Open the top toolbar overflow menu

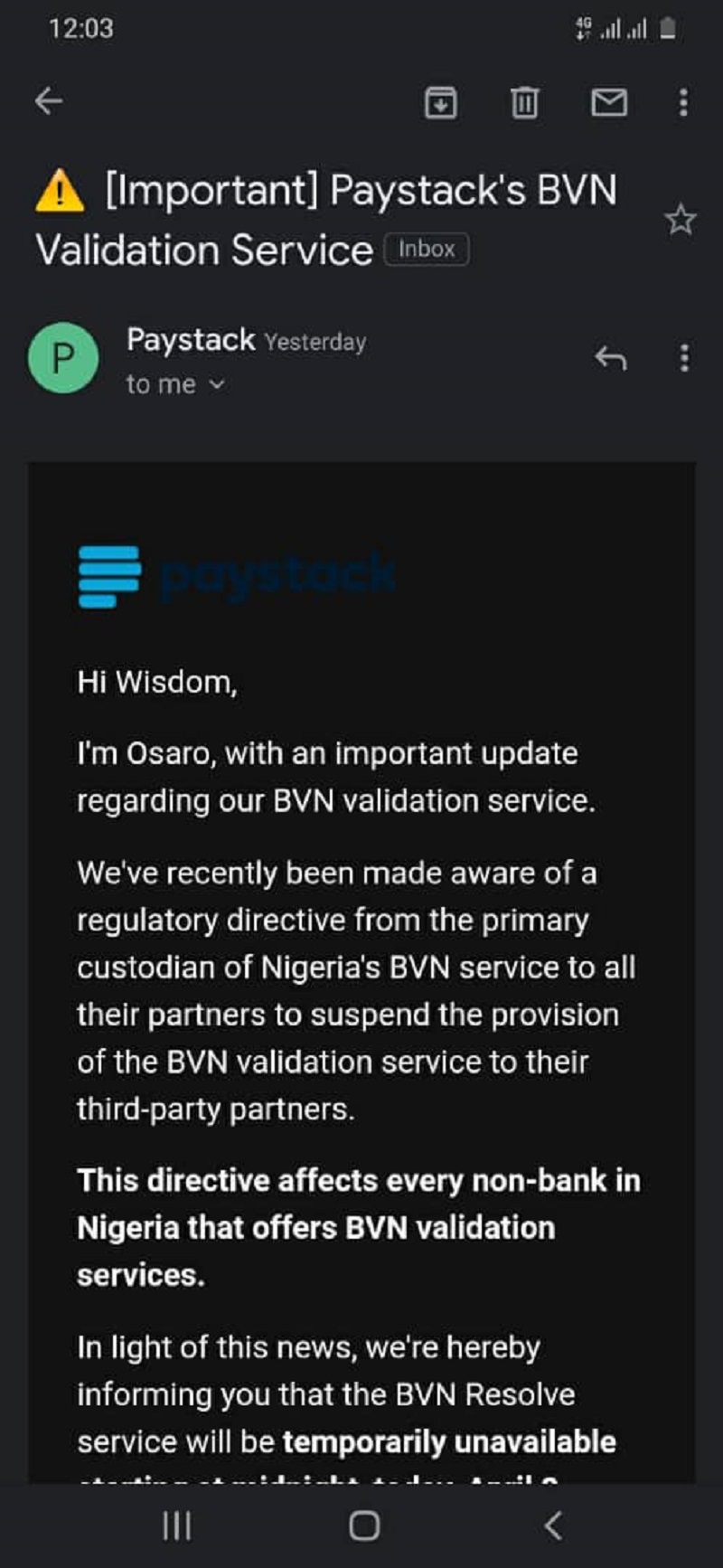tap(683, 102)
